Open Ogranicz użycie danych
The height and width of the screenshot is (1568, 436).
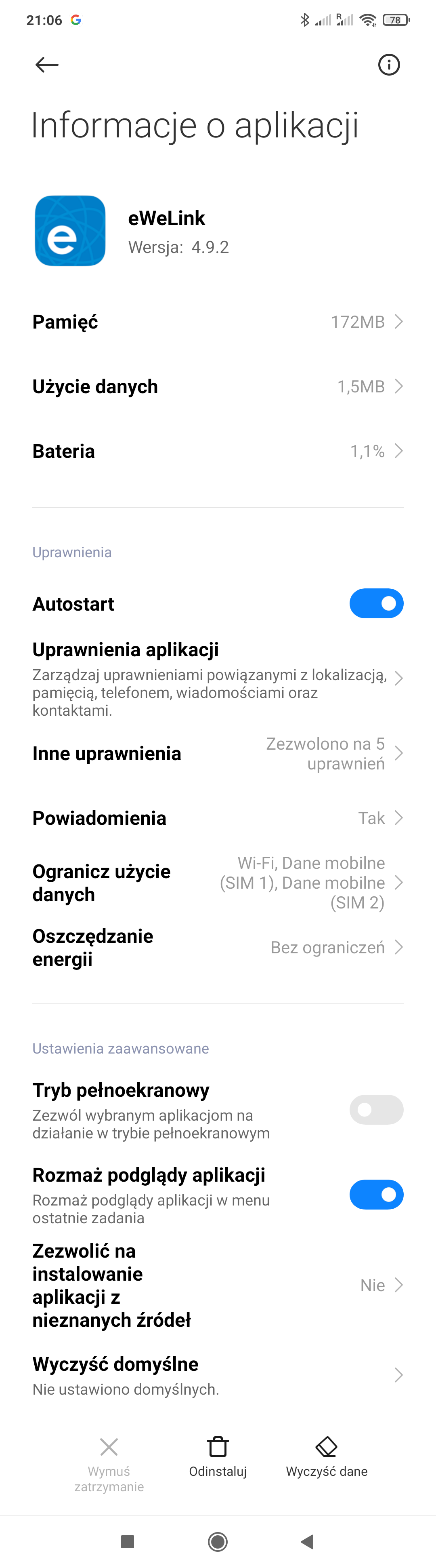[x=218, y=883]
